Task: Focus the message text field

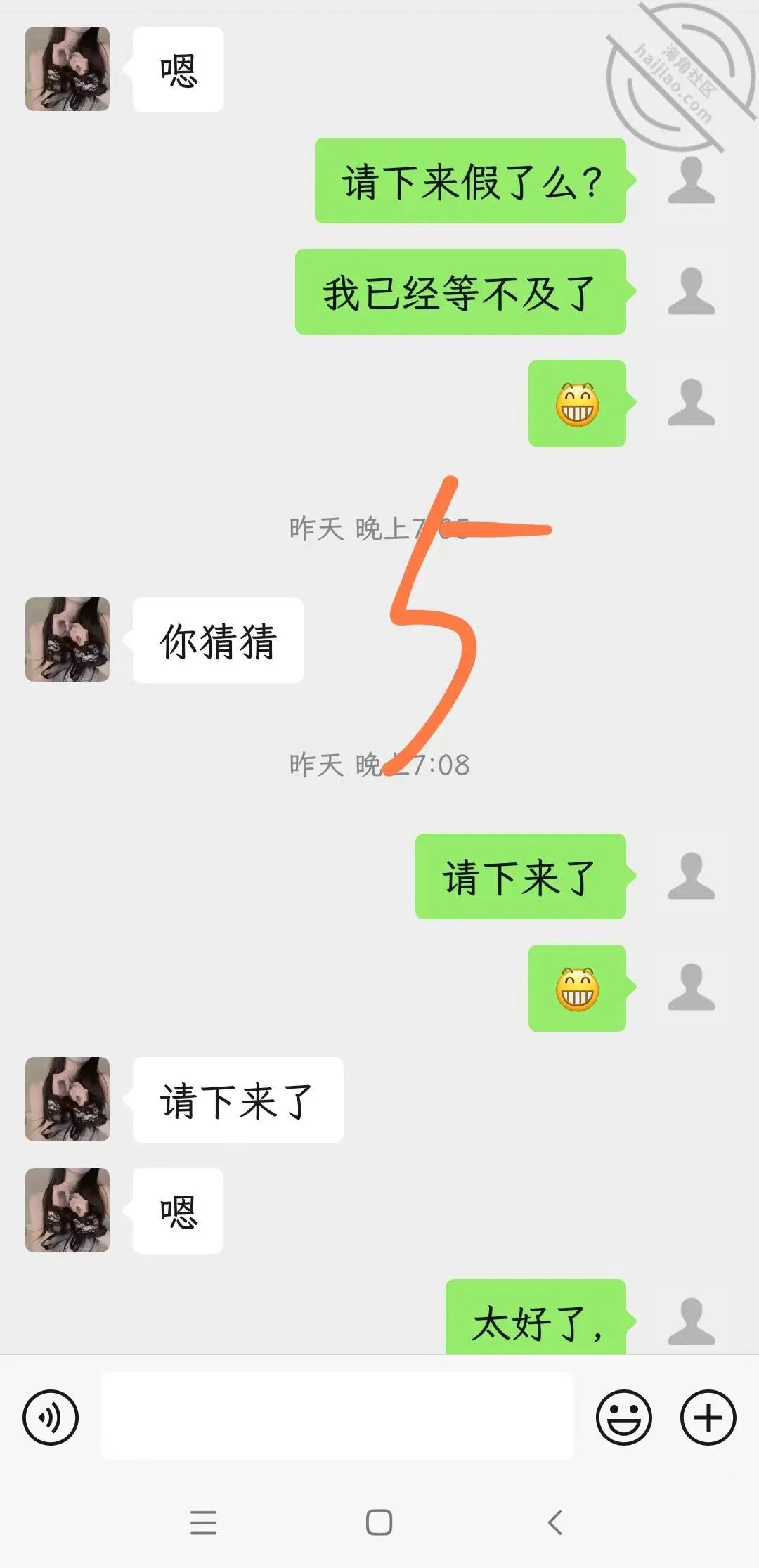Action: 337,1416
